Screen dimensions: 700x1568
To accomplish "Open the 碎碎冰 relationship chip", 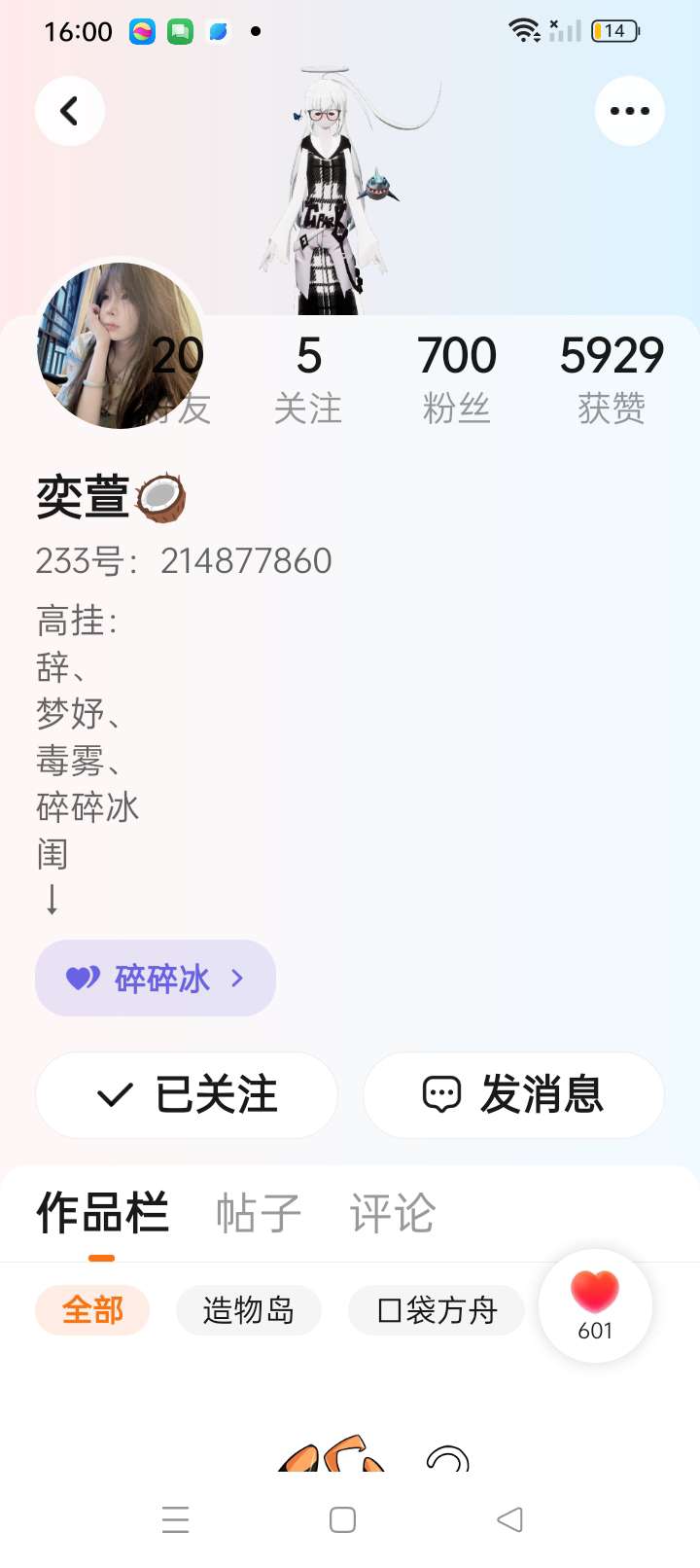I will [x=156, y=978].
